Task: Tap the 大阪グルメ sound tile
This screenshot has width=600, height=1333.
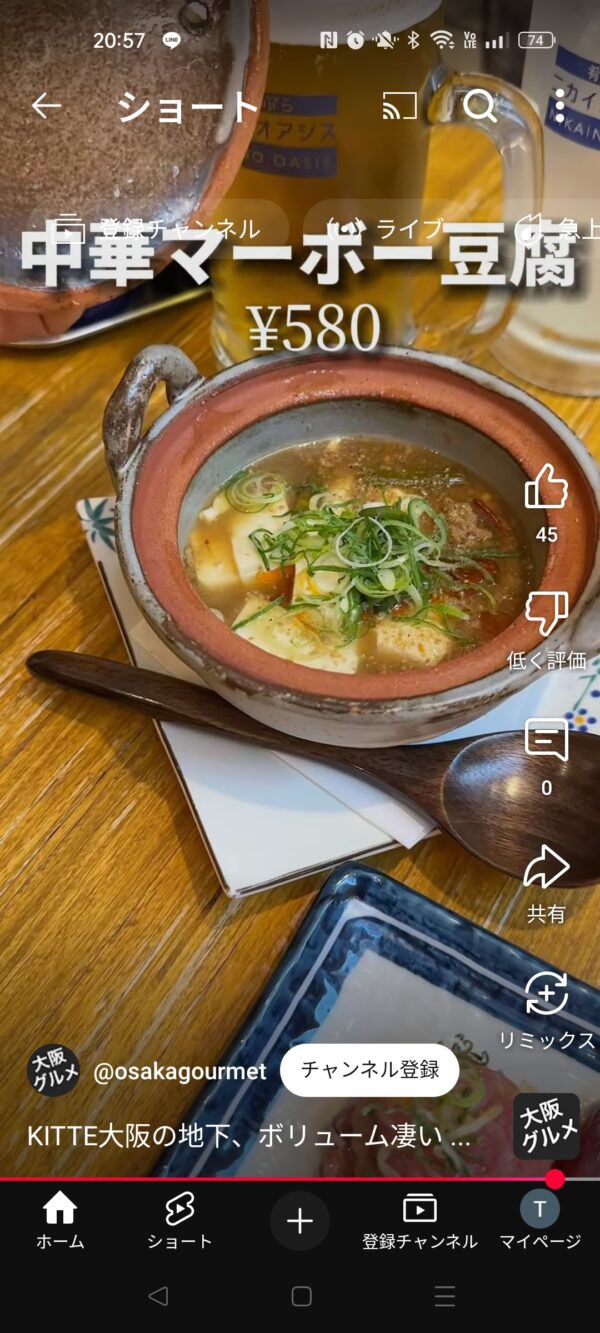Action: tap(547, 1126)
